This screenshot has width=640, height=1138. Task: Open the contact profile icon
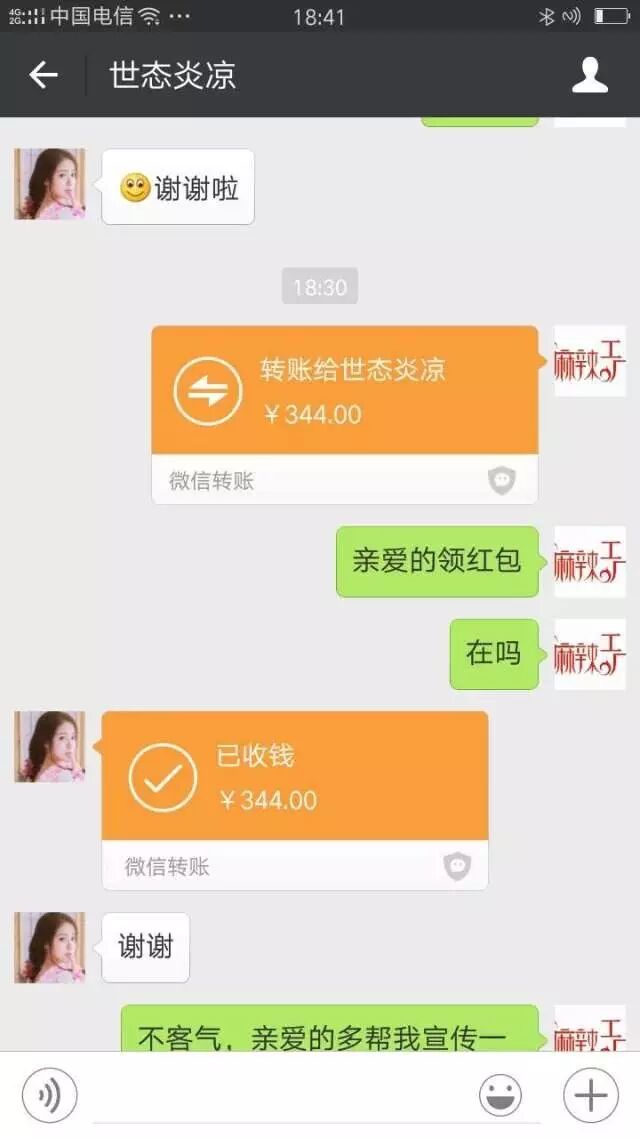coord(589,75)
